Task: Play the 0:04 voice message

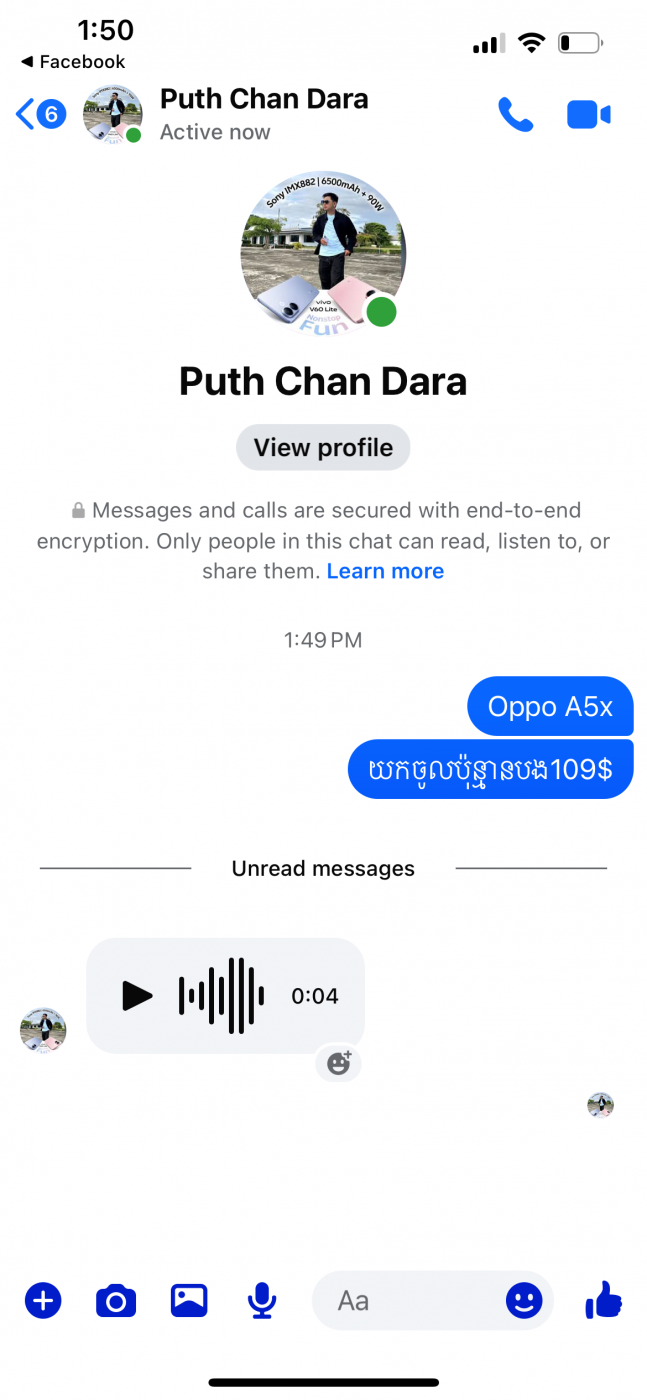Action: tap(137, 996)
